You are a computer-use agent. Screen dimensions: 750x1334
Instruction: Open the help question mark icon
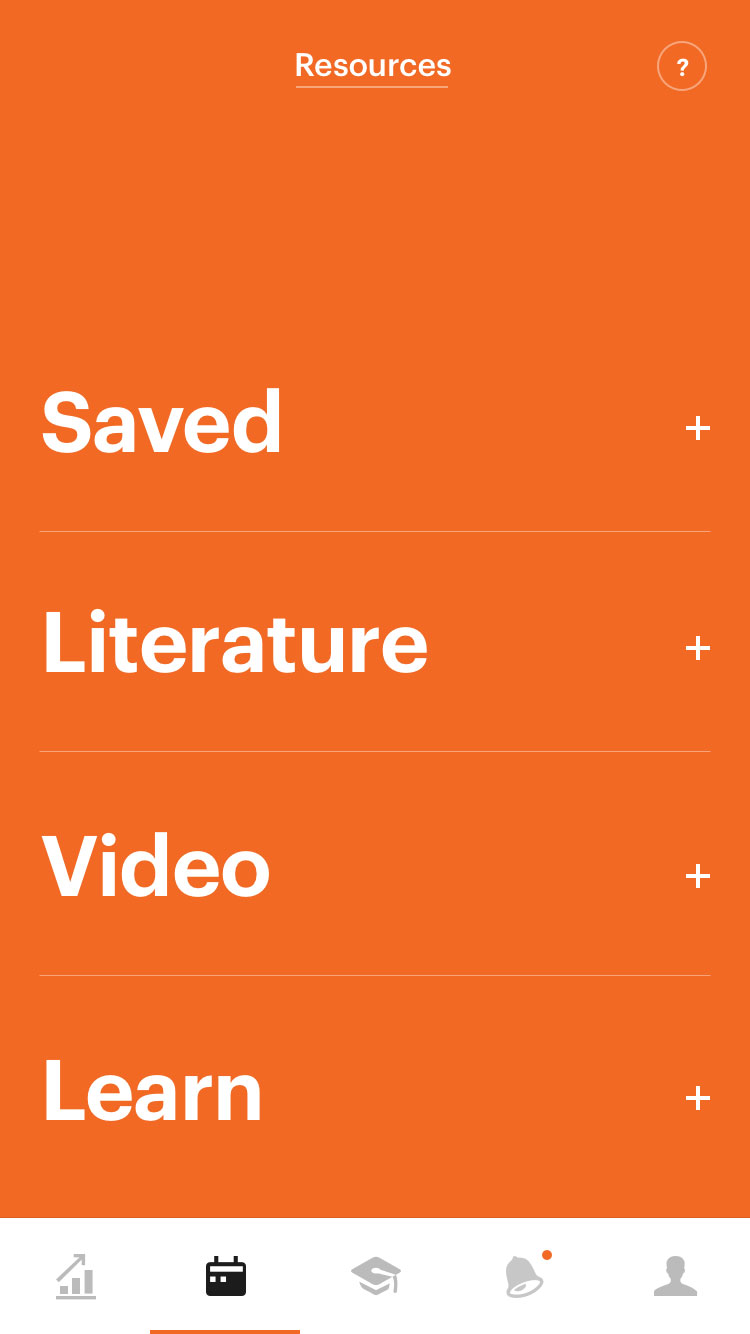point(682,67)
